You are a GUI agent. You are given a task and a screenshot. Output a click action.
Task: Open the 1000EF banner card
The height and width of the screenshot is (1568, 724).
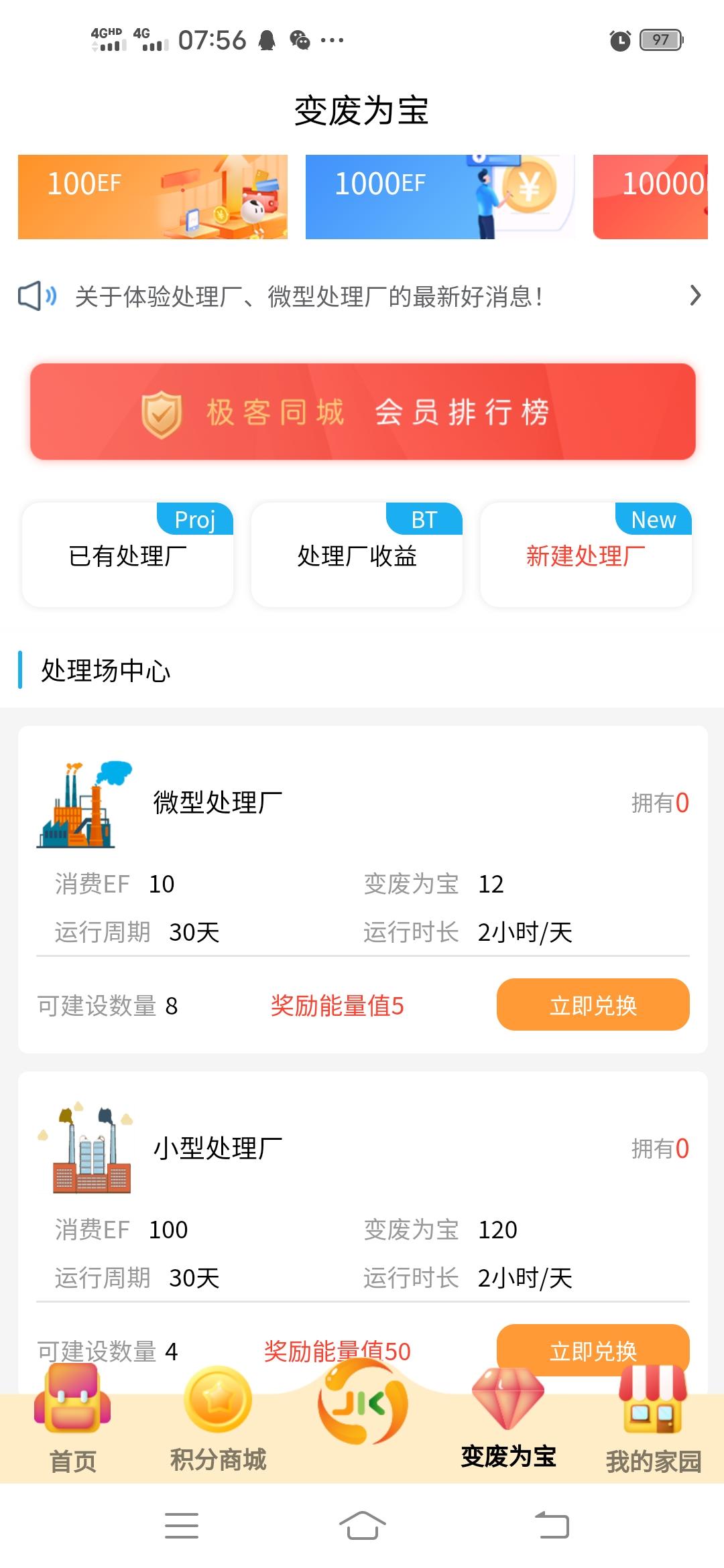pyautogui.click(x=440, y=197)
